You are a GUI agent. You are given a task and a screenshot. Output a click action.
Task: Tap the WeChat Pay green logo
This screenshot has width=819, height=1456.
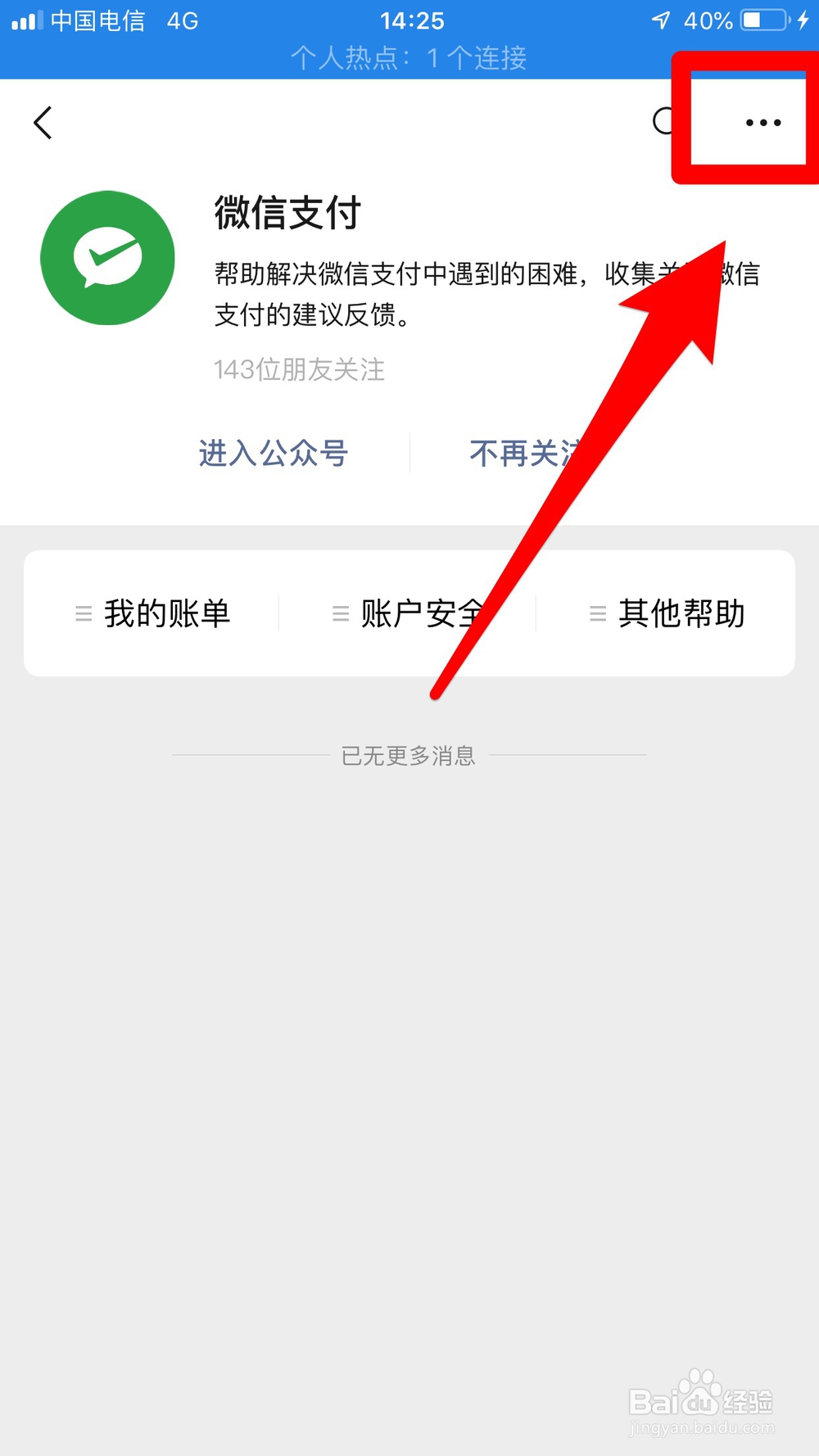[x=107, y=257]
